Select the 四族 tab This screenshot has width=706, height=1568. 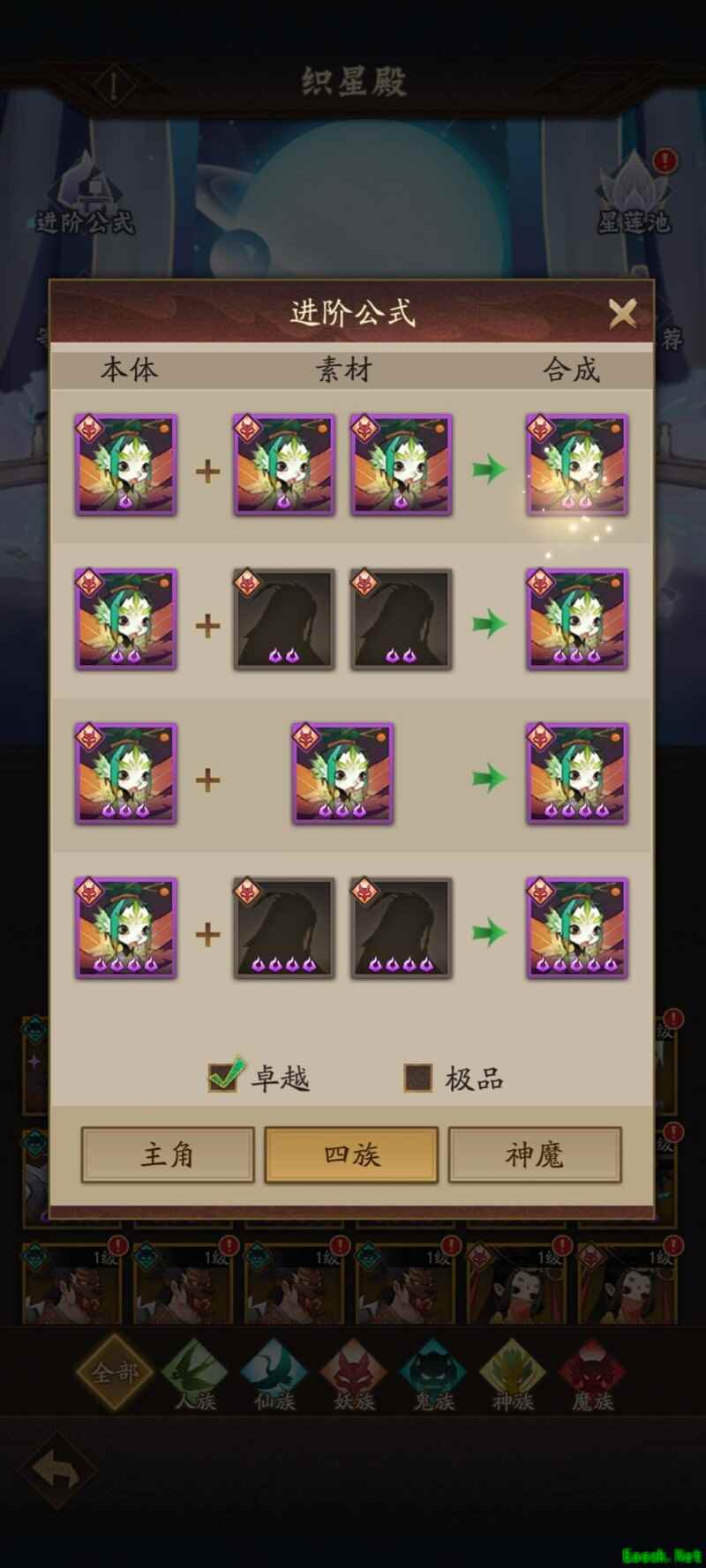tap(351, 1154)
